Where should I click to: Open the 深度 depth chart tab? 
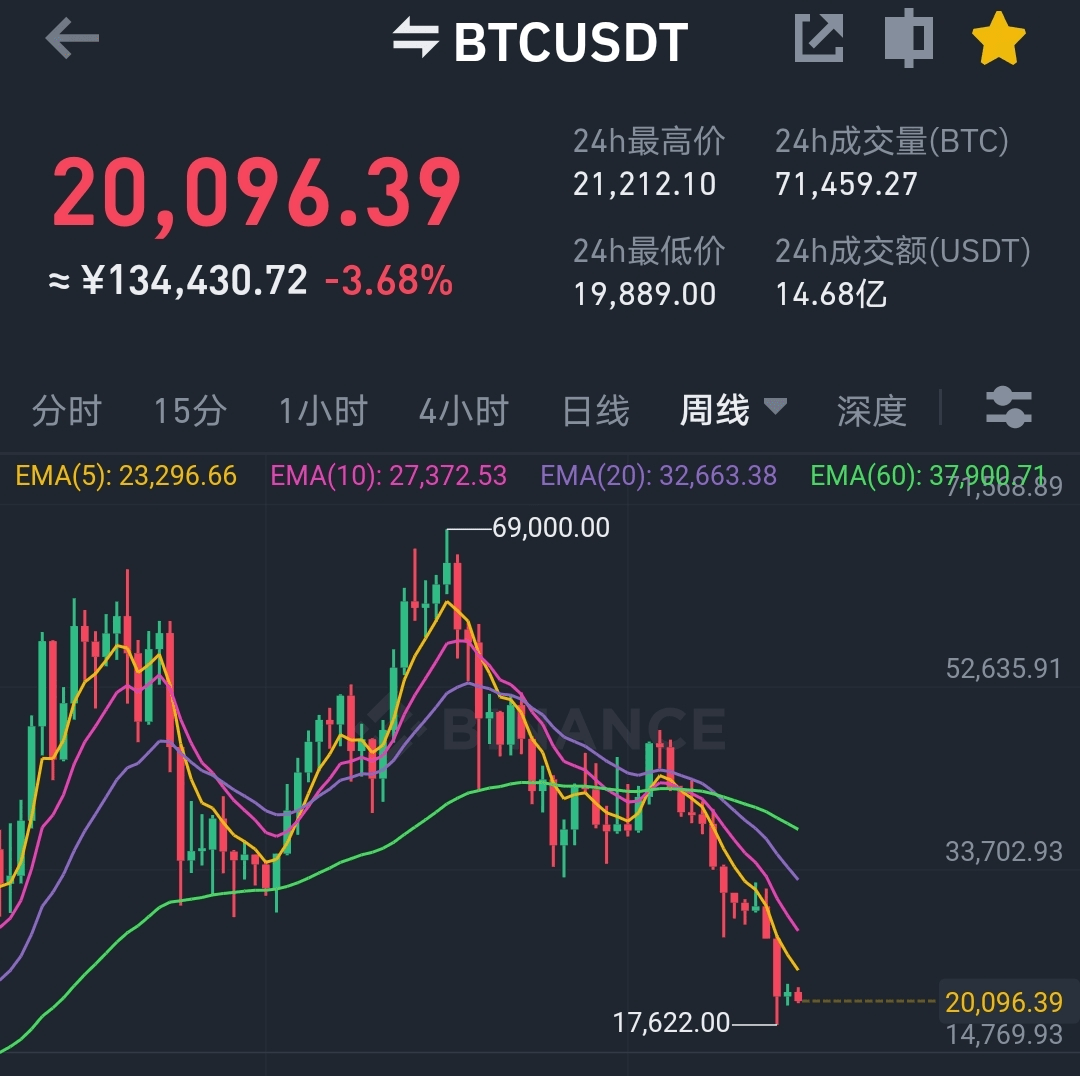871,410
